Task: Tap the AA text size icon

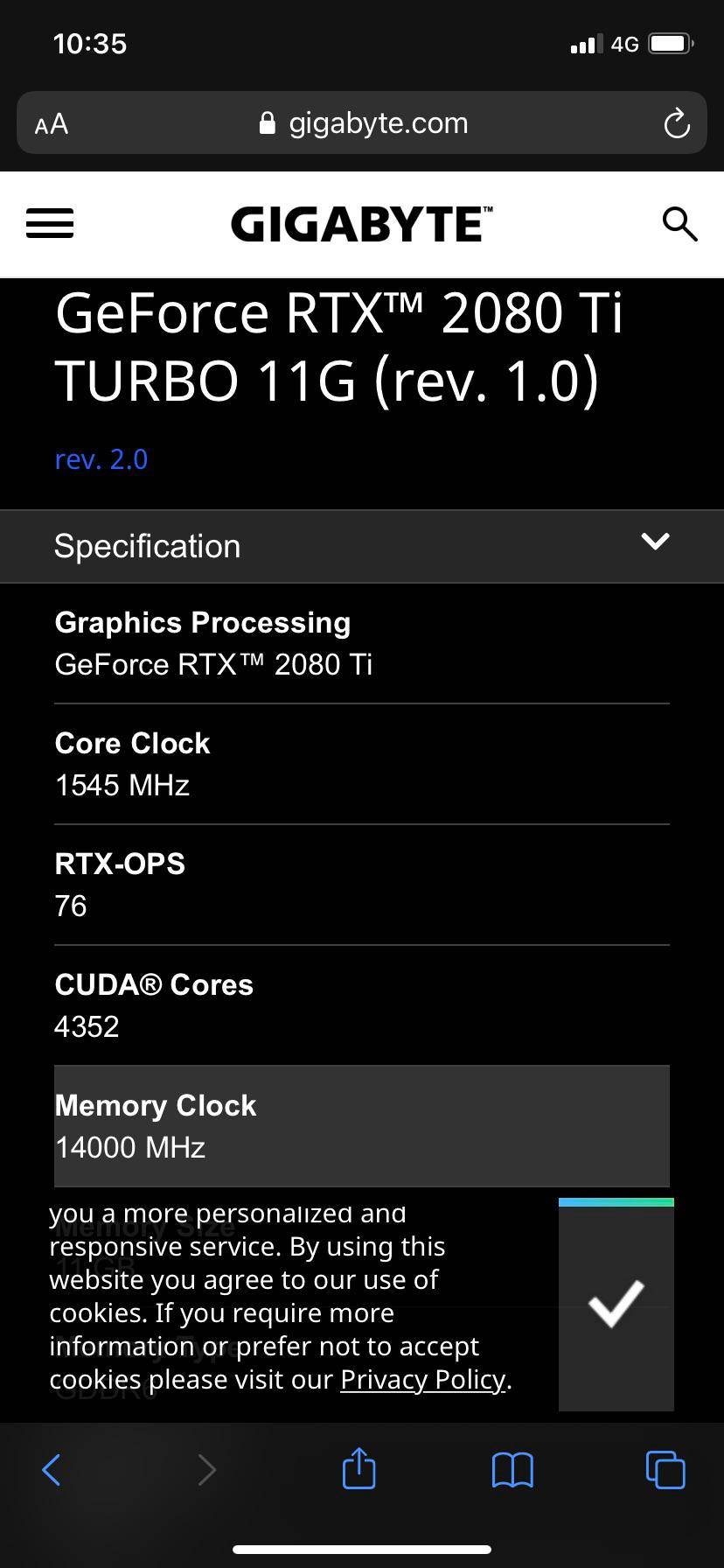Action: [x=50, y=123]
